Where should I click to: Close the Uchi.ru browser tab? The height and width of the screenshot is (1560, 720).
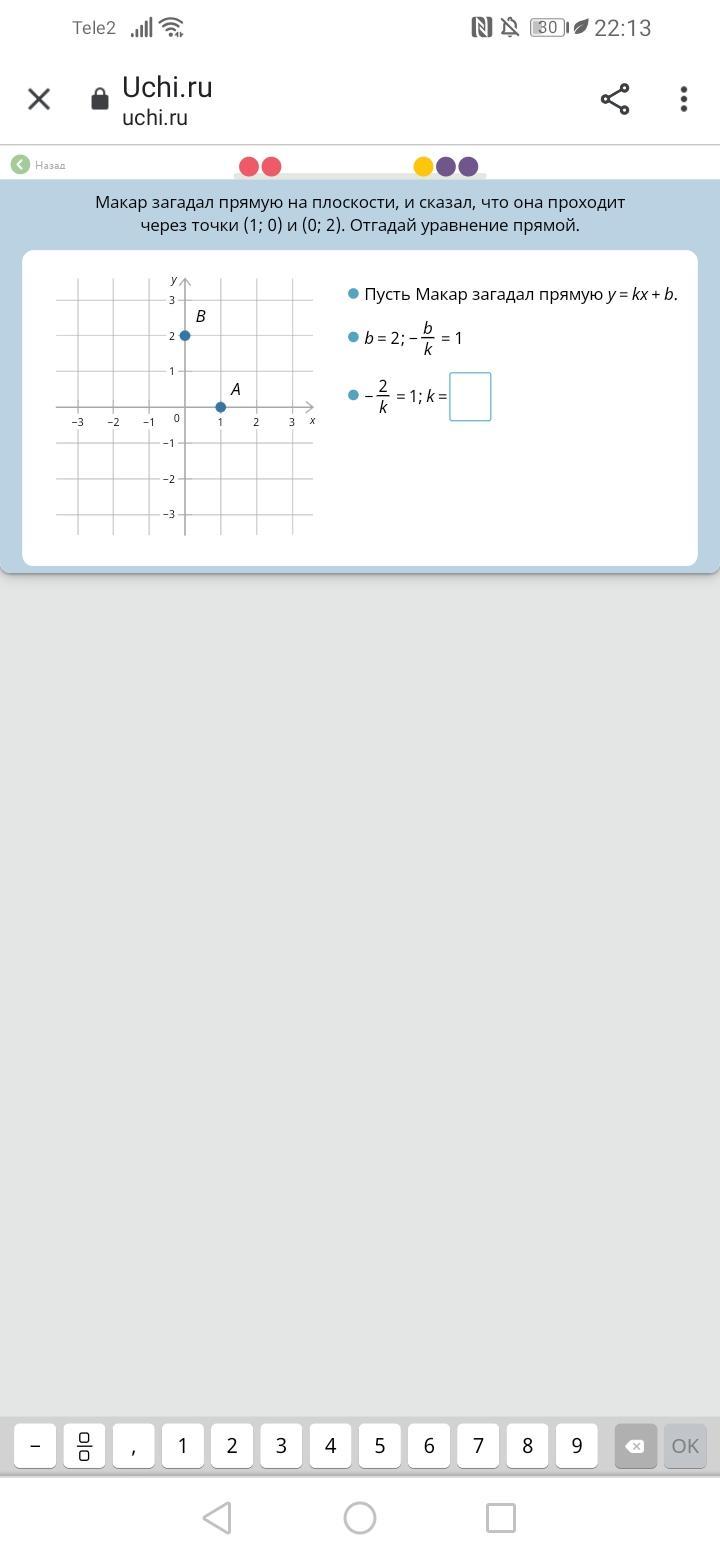[x=39, y=99]
